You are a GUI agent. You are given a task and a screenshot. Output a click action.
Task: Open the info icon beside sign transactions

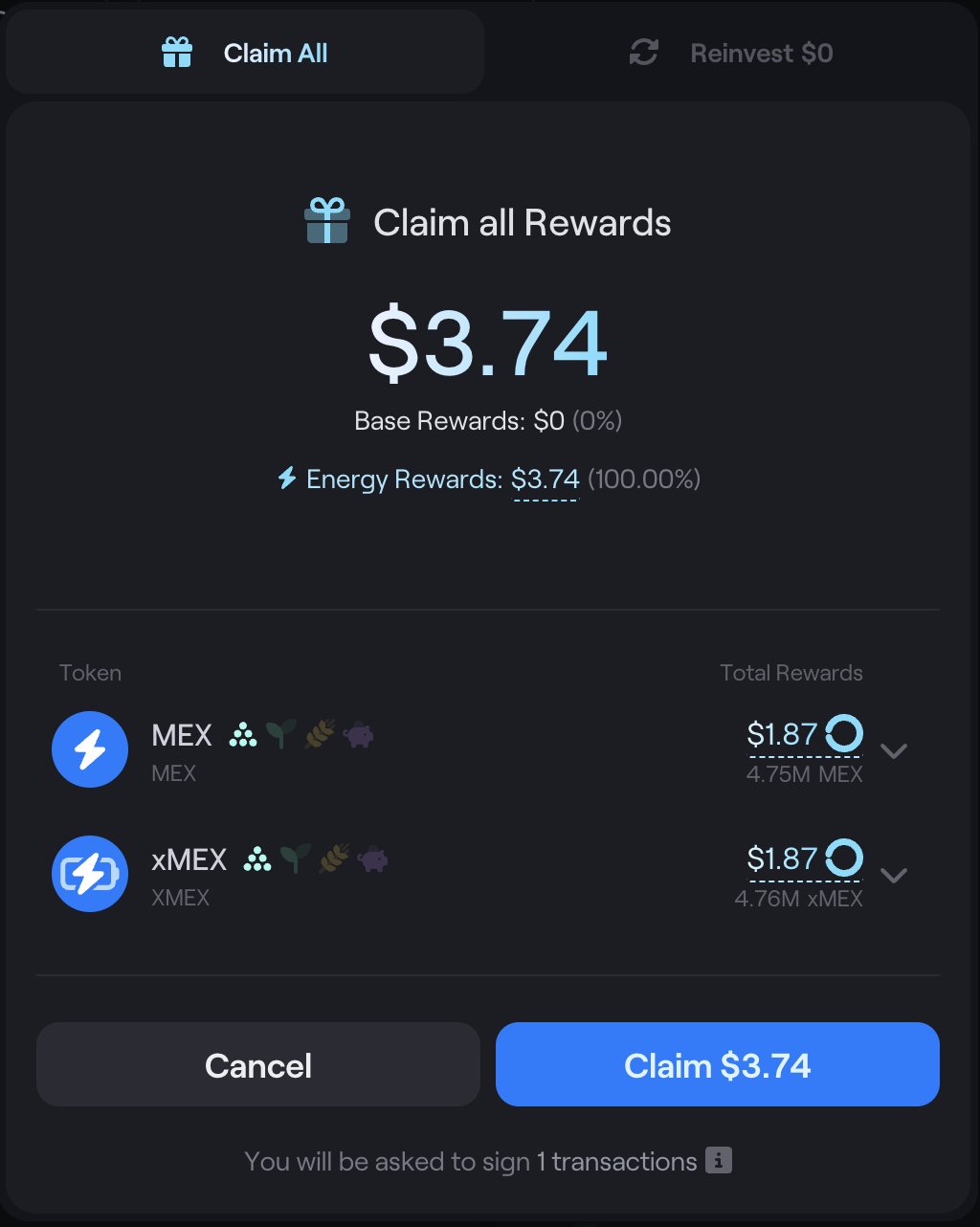[719, 1162]
